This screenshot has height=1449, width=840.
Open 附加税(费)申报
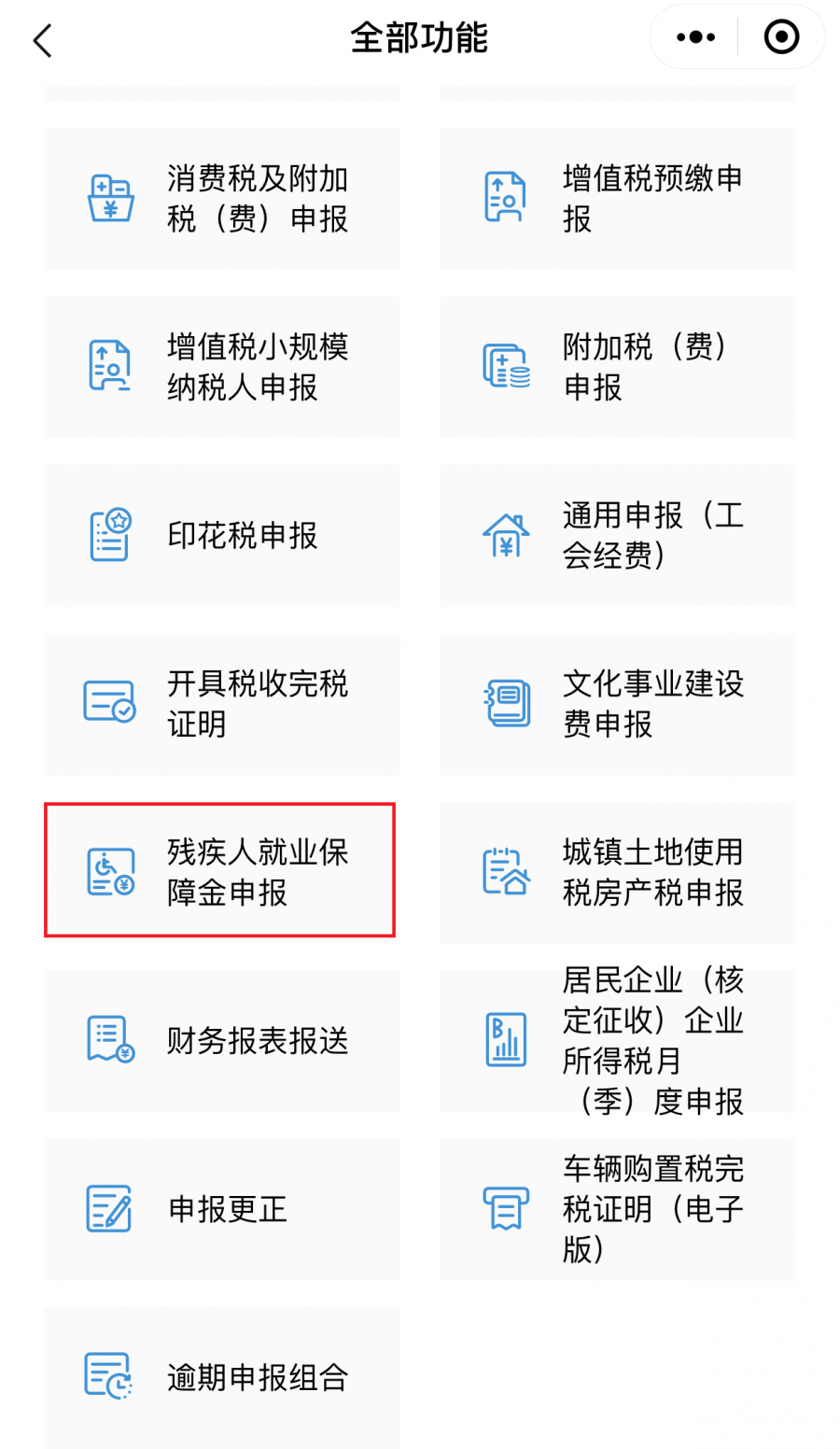[618, 367]
